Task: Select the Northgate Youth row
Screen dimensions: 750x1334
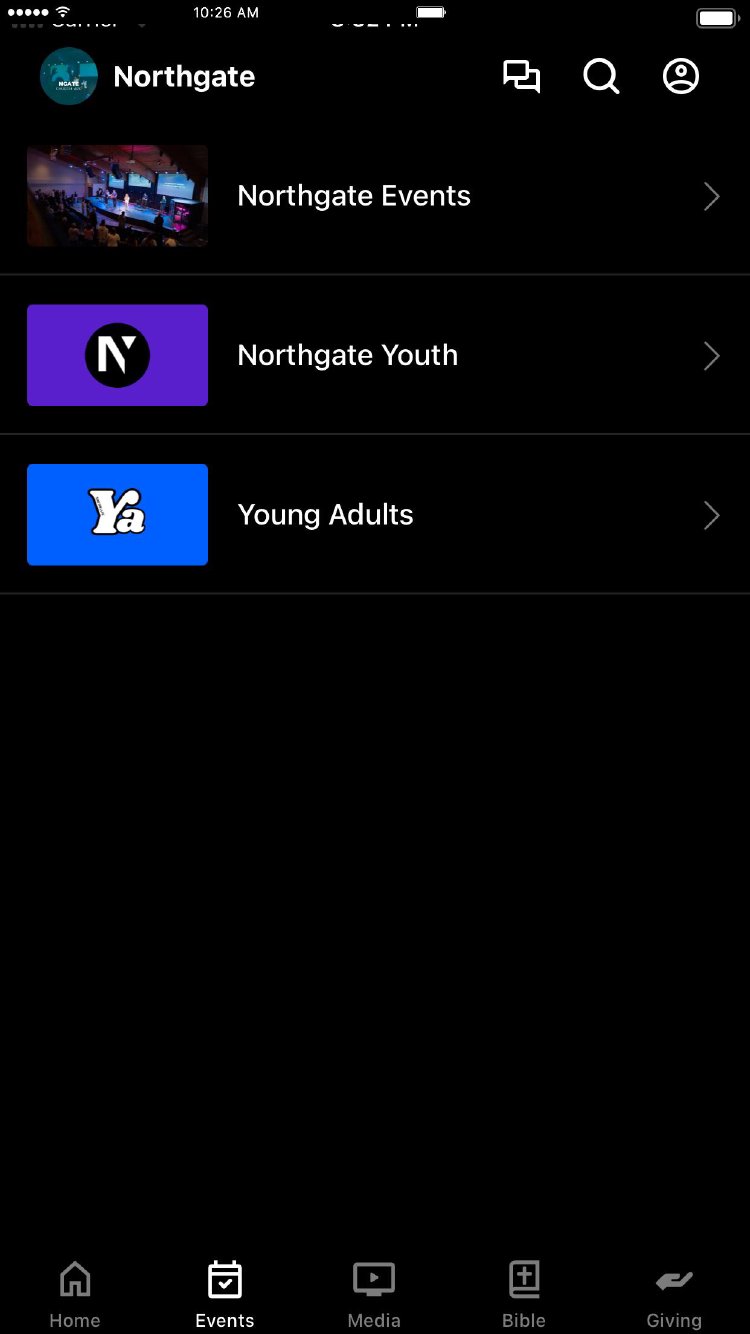Action: coord(374,356)
